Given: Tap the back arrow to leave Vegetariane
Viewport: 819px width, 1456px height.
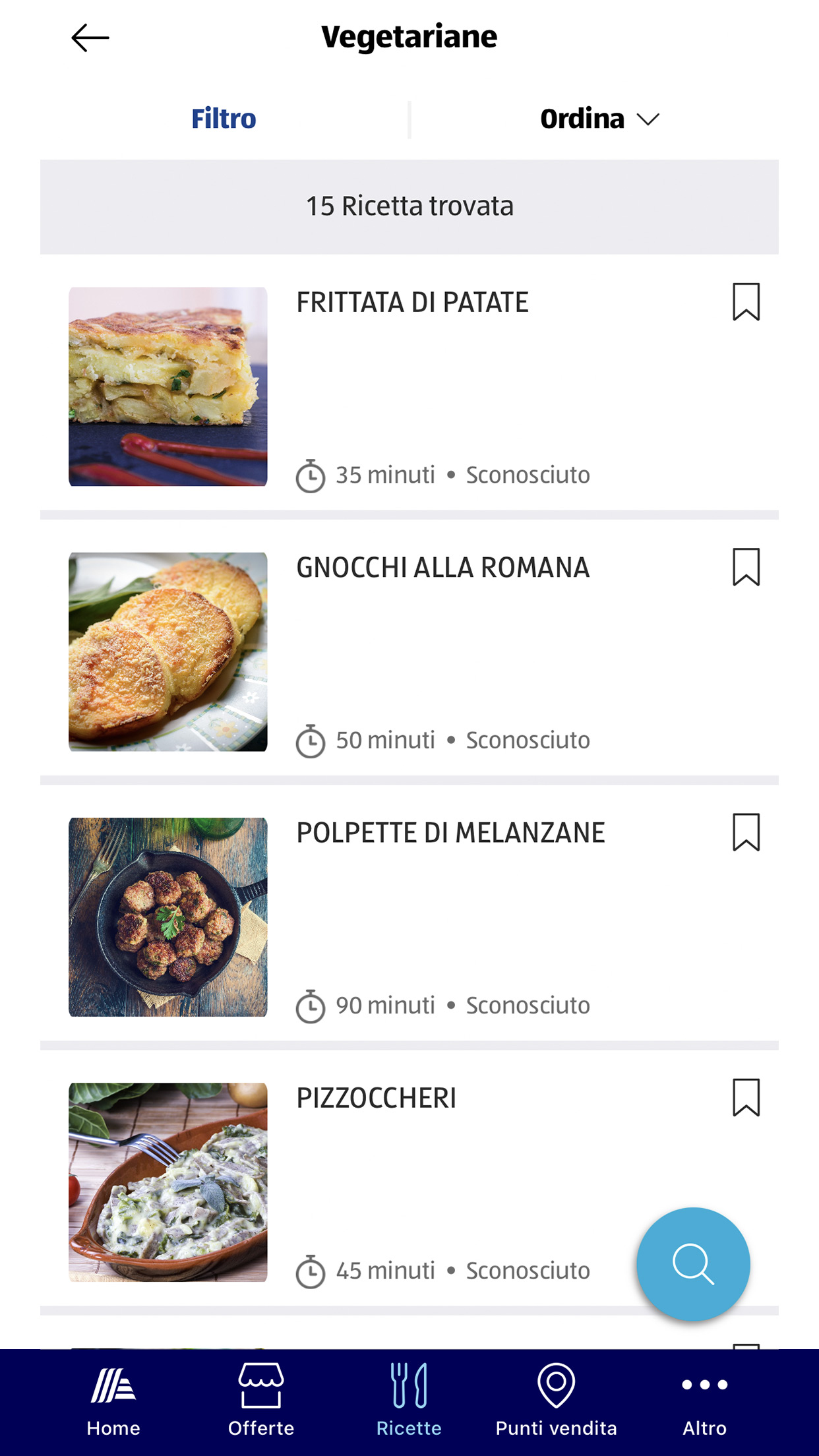Looking at the screenshot, I should (89, 38).
